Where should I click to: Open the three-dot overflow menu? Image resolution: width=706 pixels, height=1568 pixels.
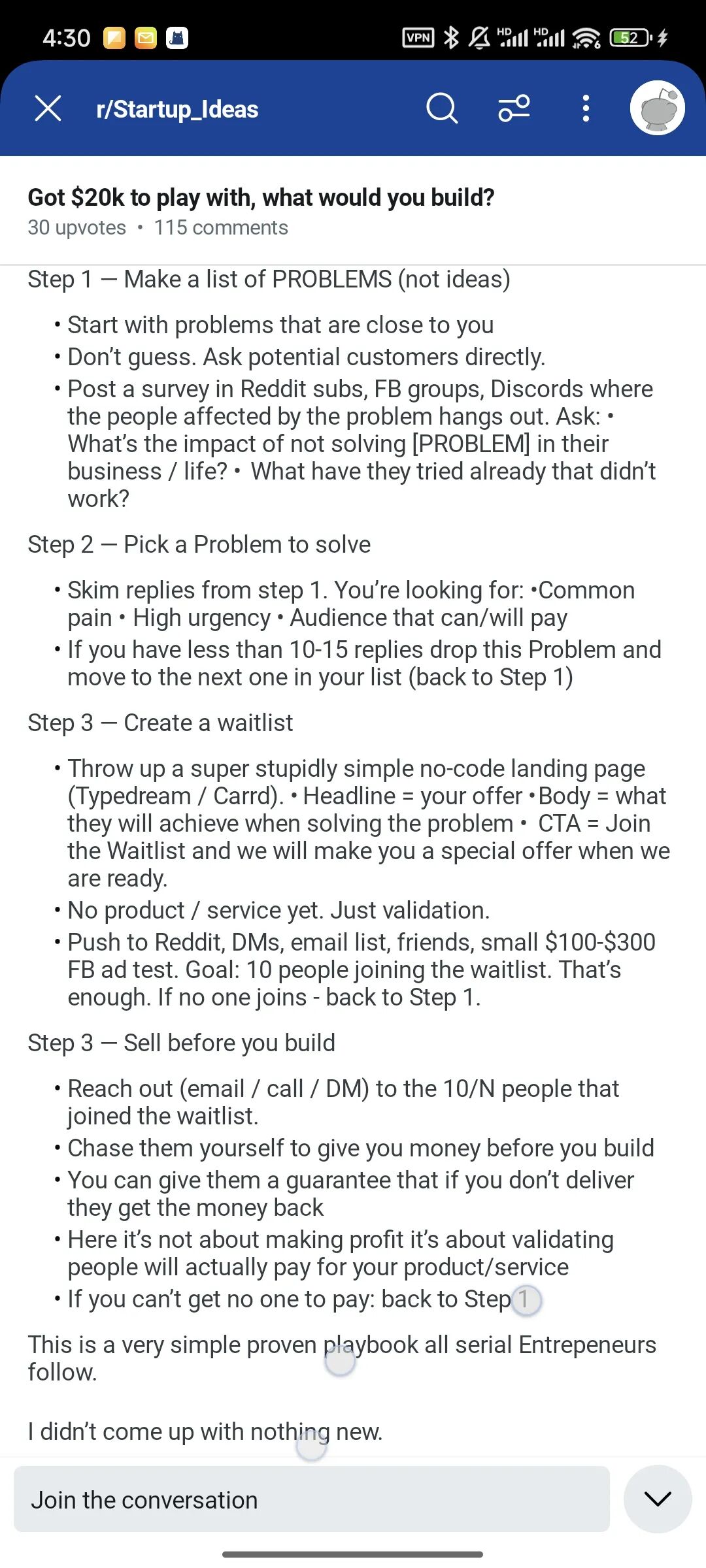pyautogui.click(x=586, y=108)
